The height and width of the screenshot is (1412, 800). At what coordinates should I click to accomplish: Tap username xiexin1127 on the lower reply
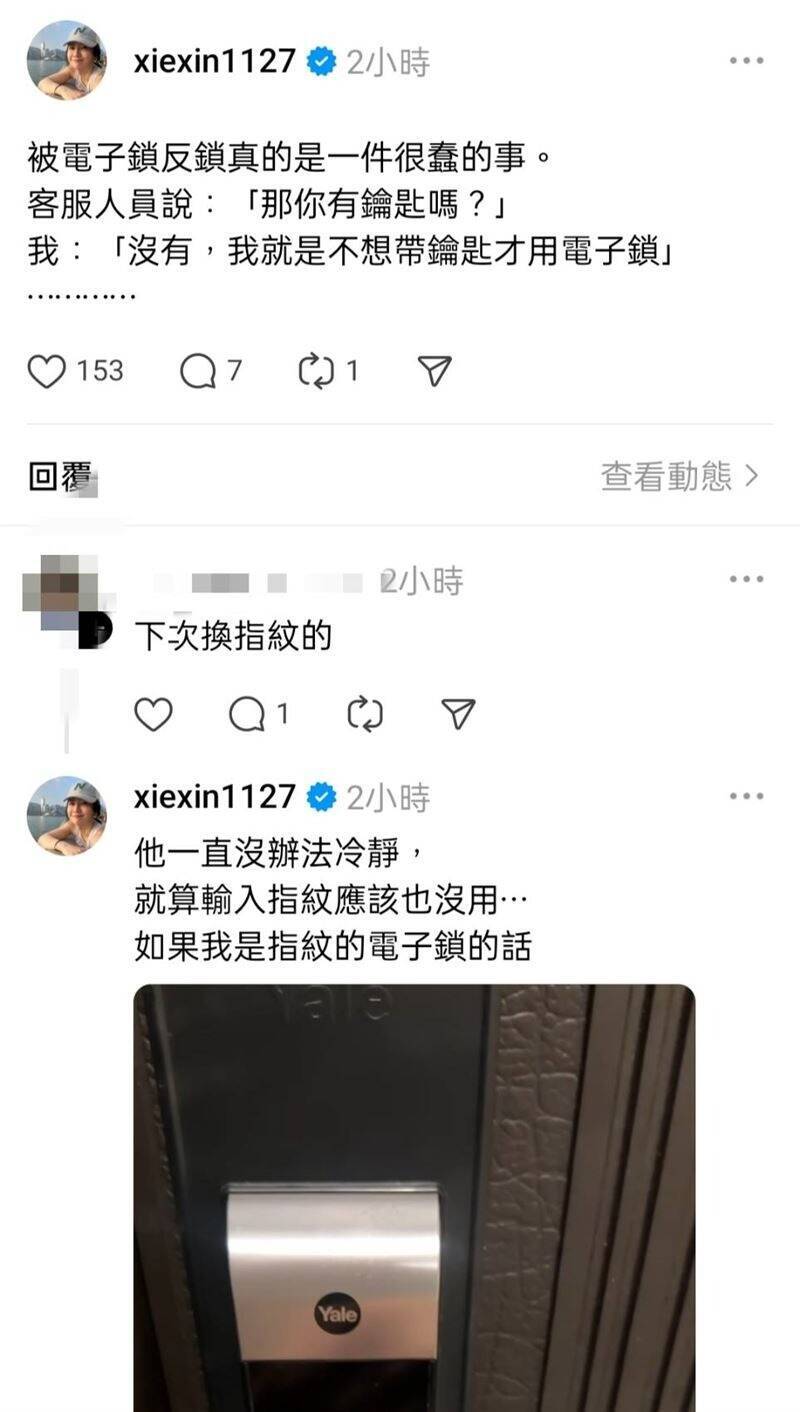click(x=215, y=797)
